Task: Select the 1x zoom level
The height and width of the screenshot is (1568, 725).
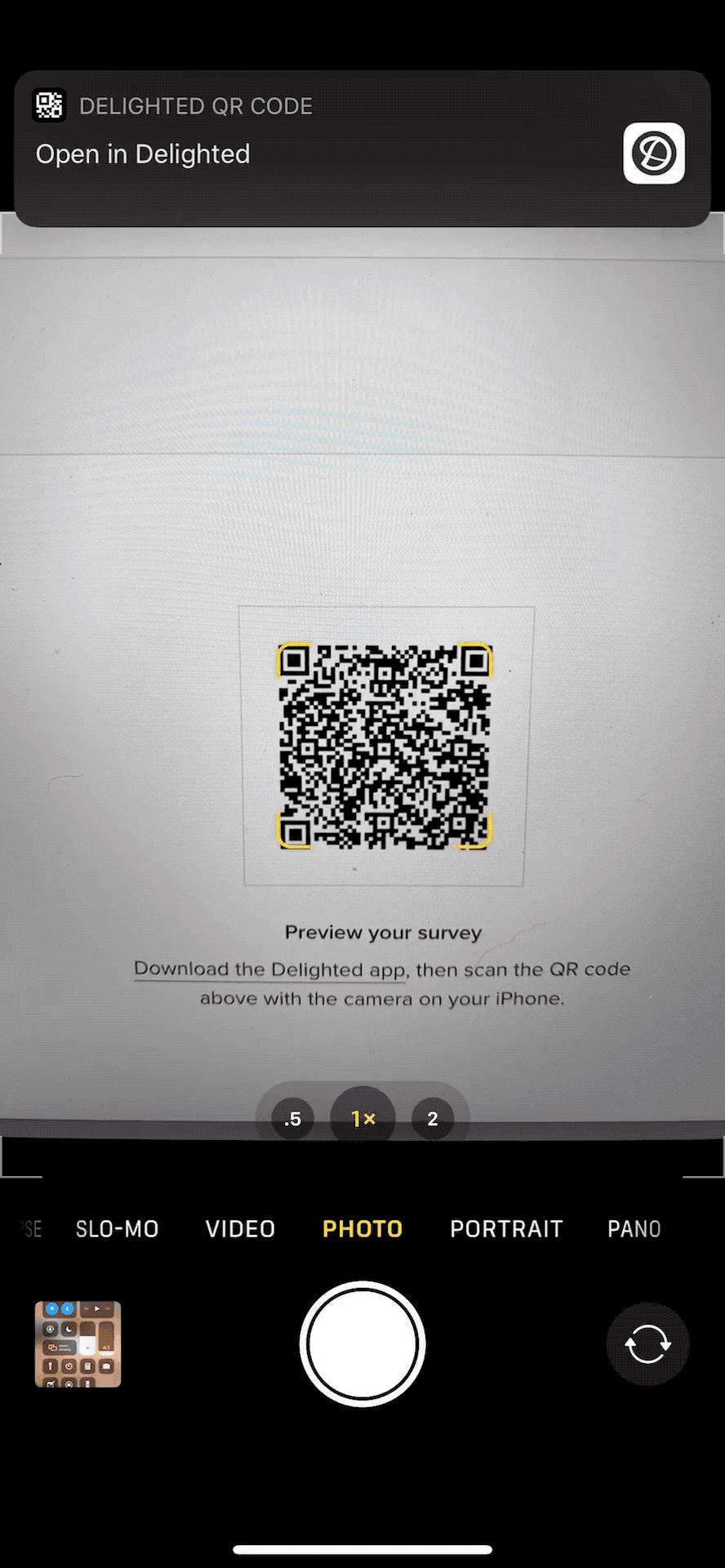Action: (x=362, y=1118)
